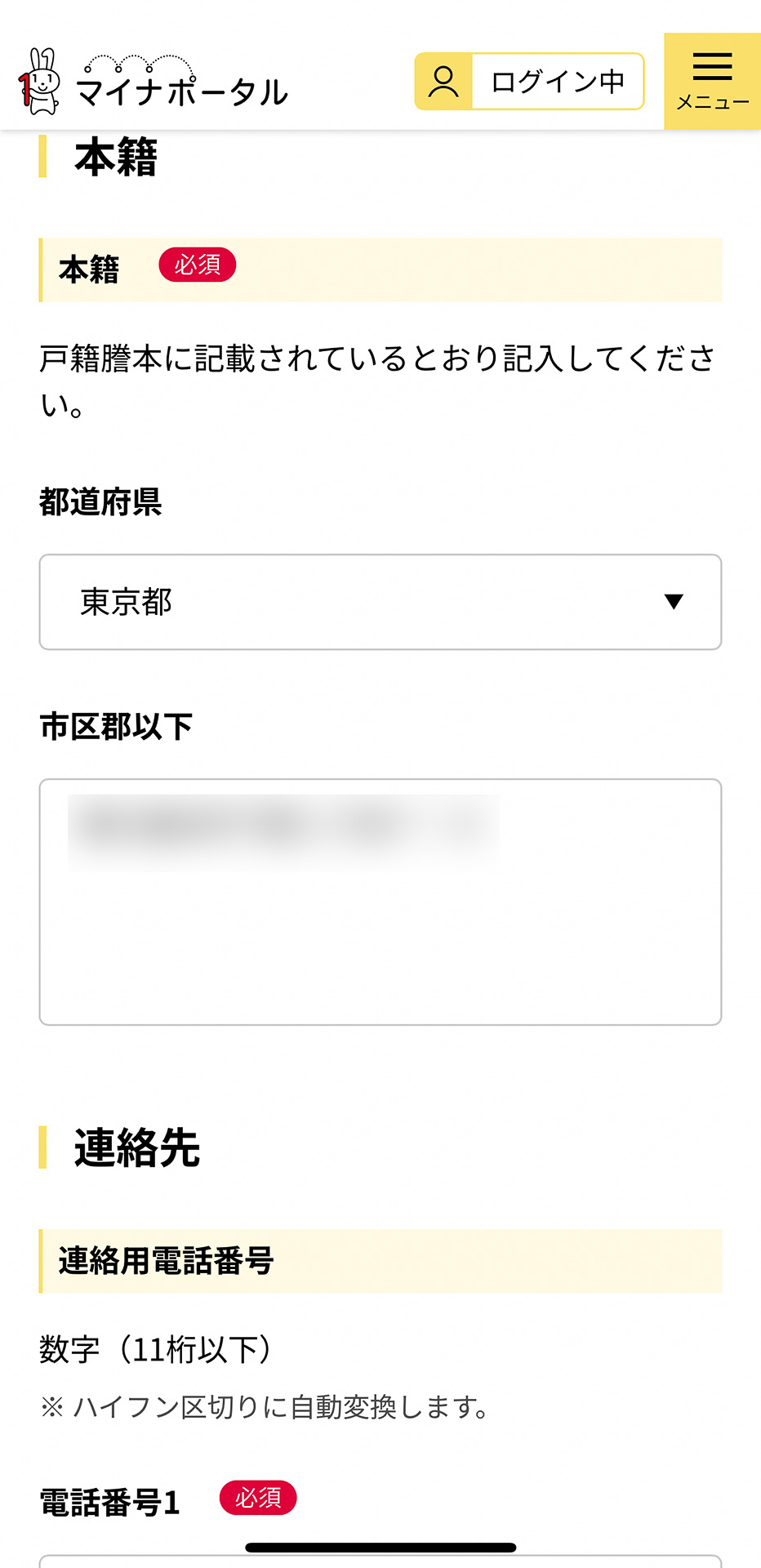Select the blurred address text in 市区郡以下

point(286,825)
